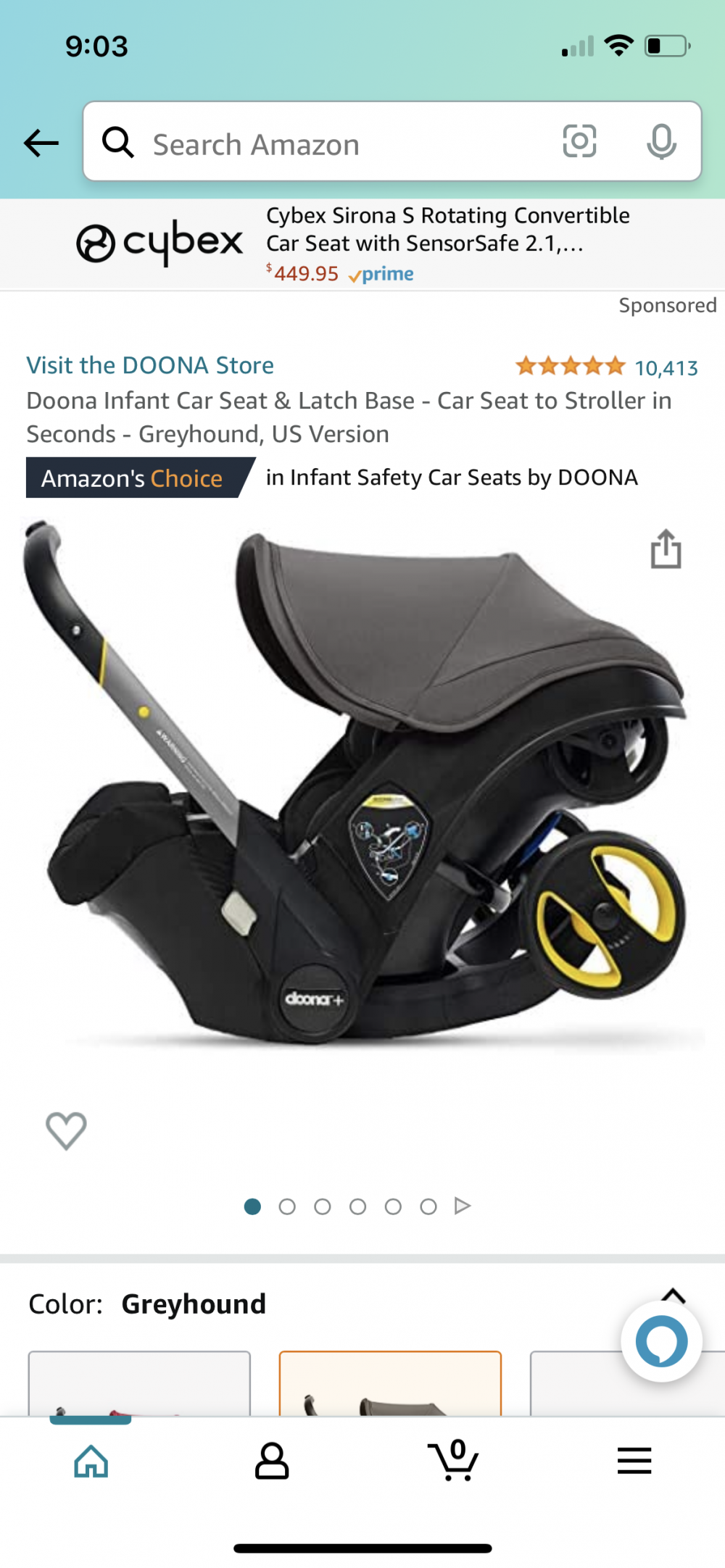
Task: Switch to the Home tab
Action: click(91, 1461)
